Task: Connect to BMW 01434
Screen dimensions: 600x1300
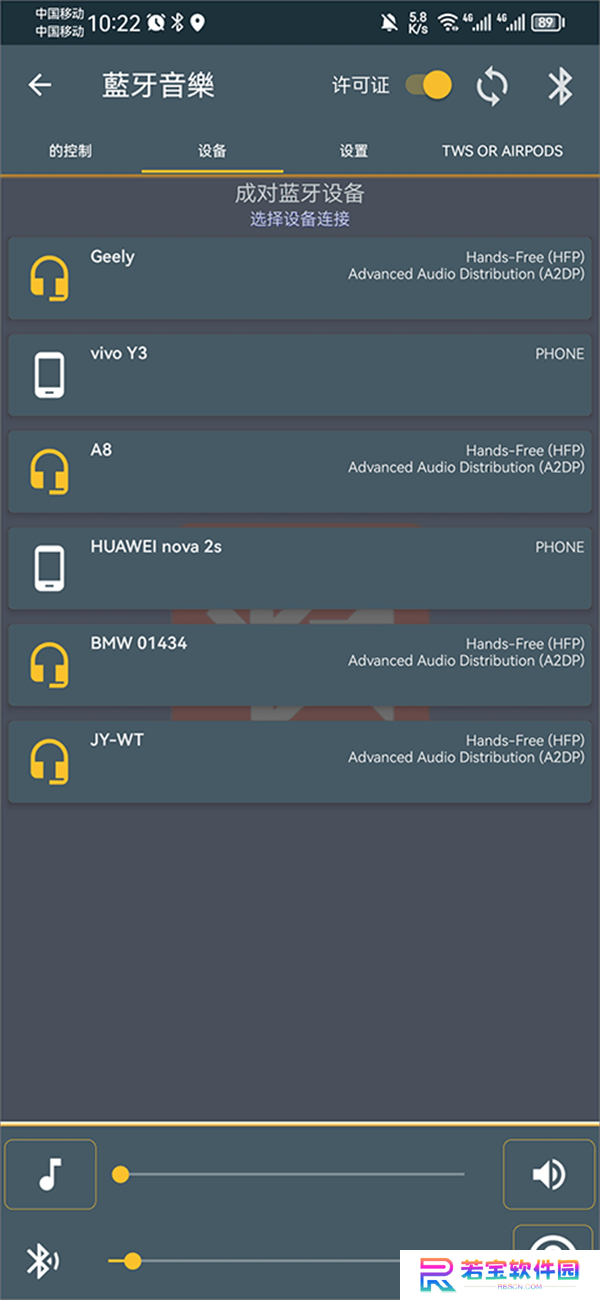Action: click(x=300, y=665)
